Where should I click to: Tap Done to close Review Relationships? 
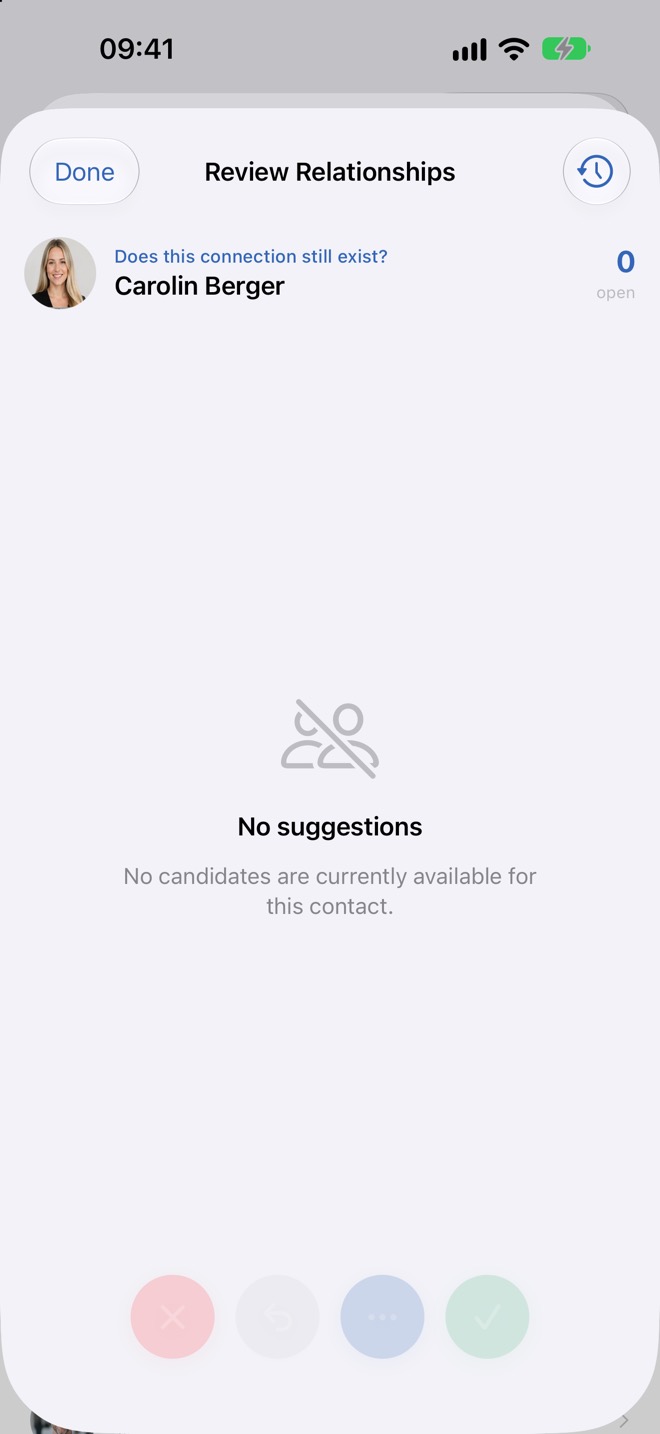84,172
